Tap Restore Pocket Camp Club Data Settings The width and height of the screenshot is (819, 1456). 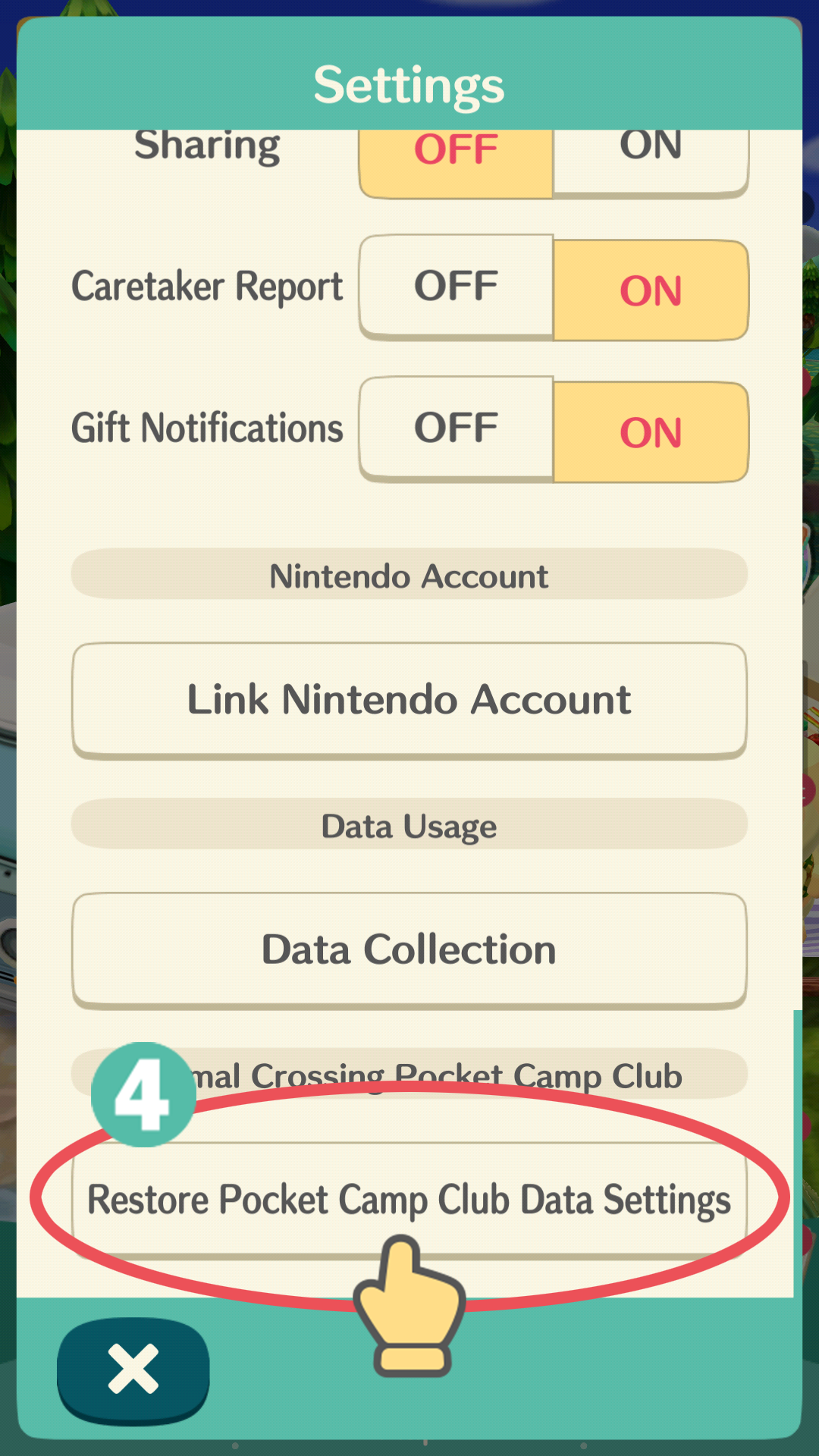[x=409, y=1200]
